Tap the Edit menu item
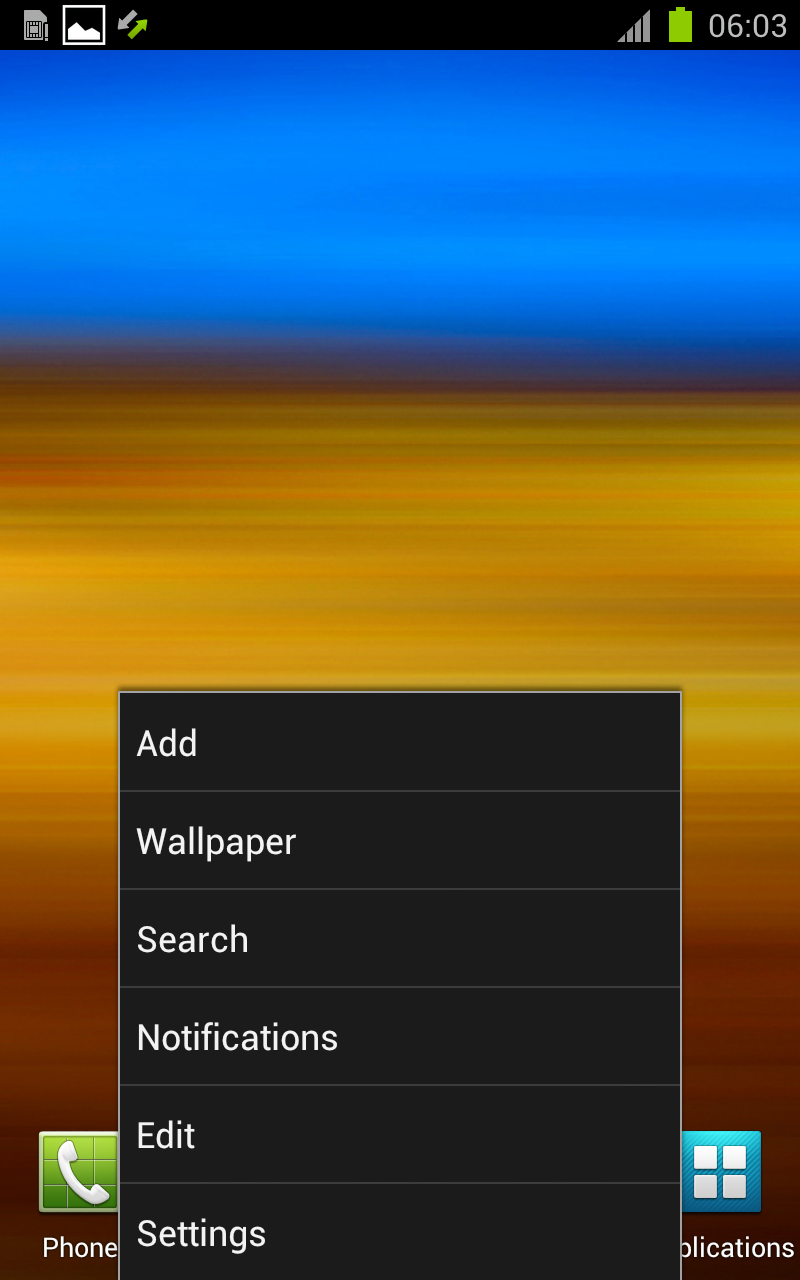 (x=400, y=1135)
